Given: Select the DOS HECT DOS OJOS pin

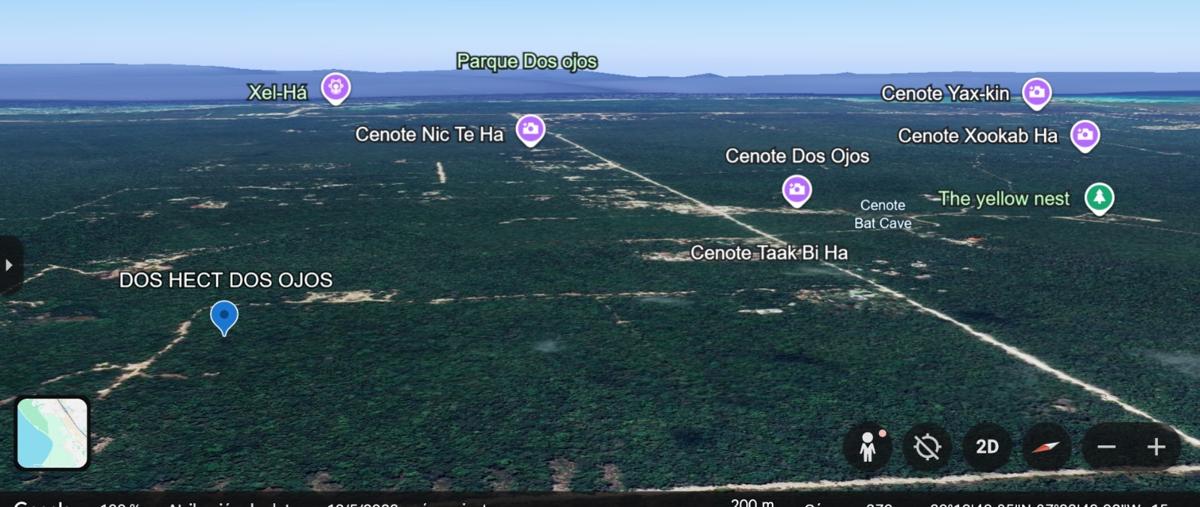Looking at the screenshot, I should [225, 317].
